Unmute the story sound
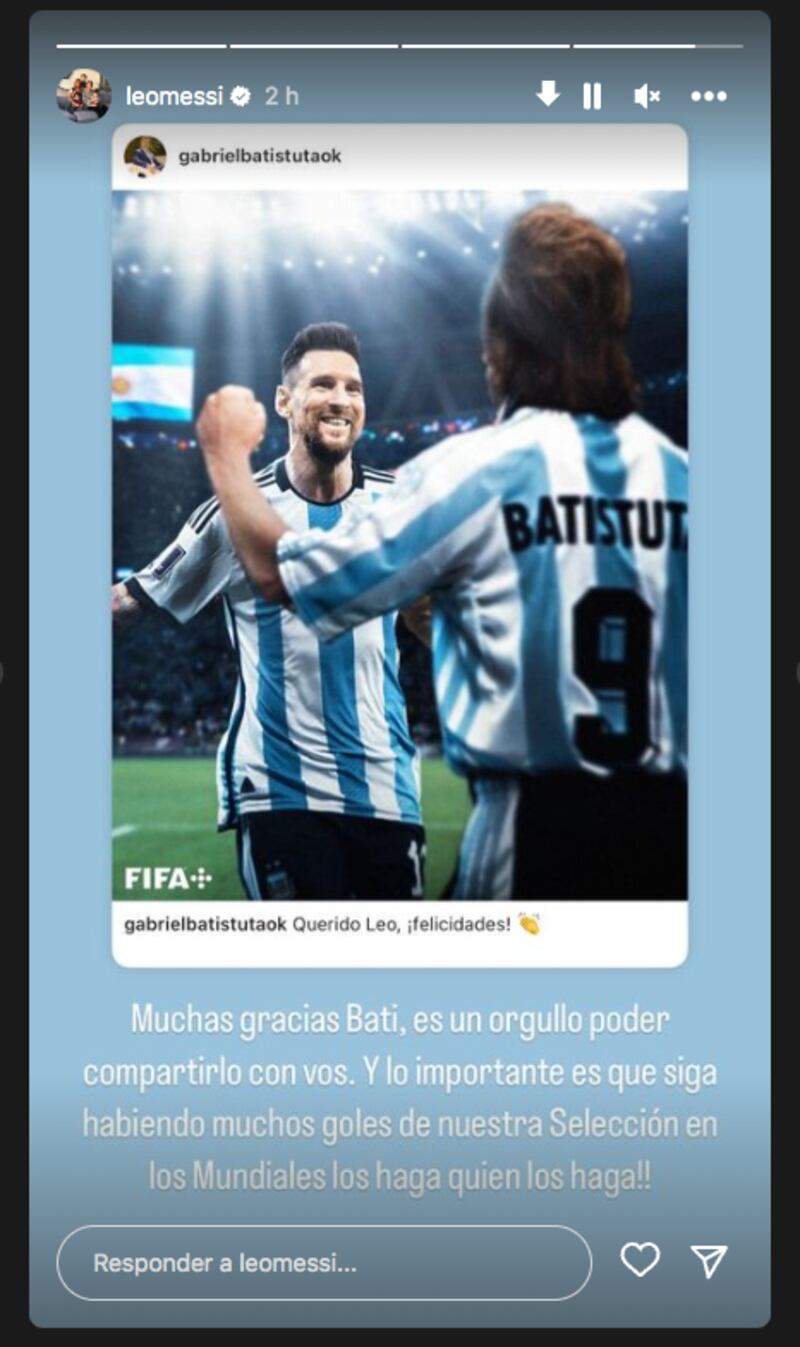The height and width of the screenshot is (1347, 800). click(646, 96)
